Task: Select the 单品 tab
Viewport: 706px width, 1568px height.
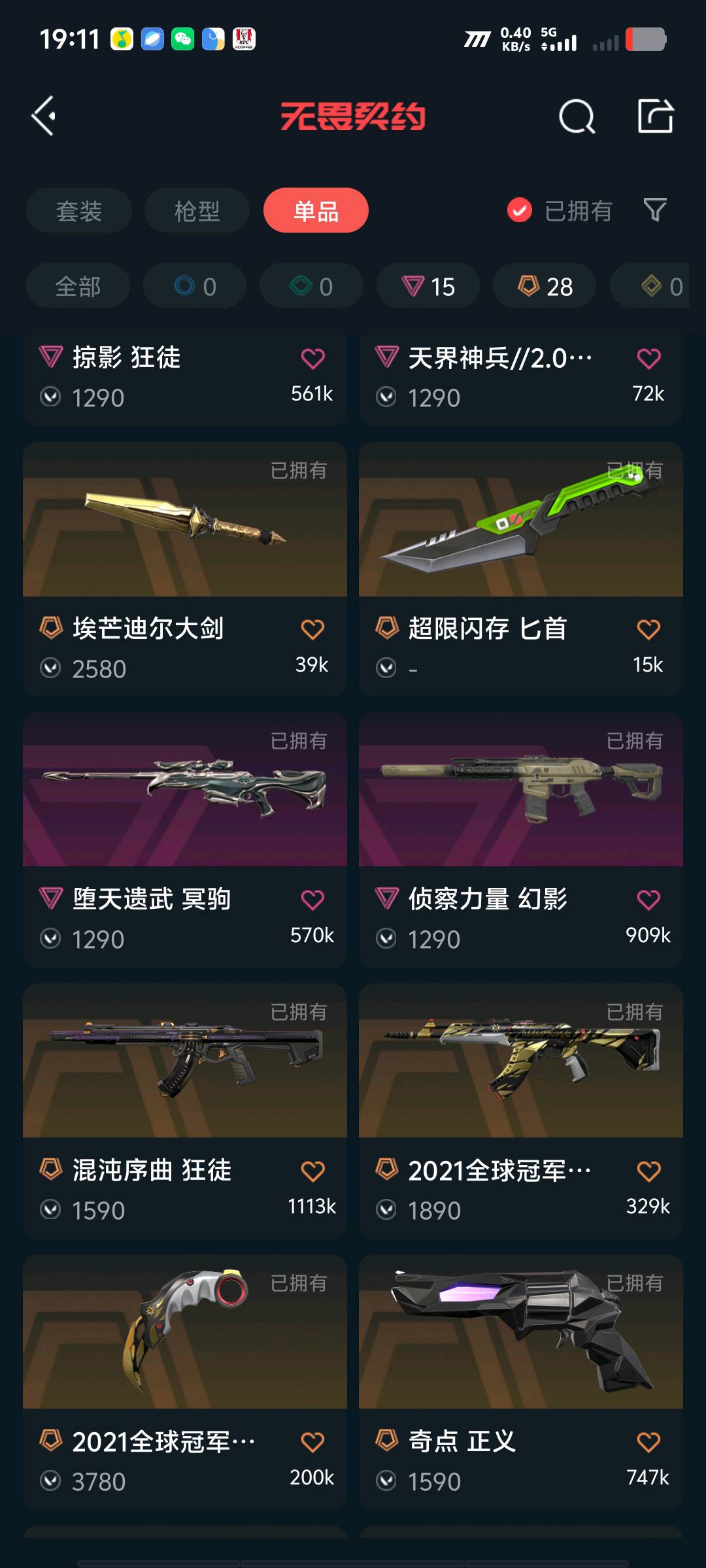Action: click(x=316, y=211)
